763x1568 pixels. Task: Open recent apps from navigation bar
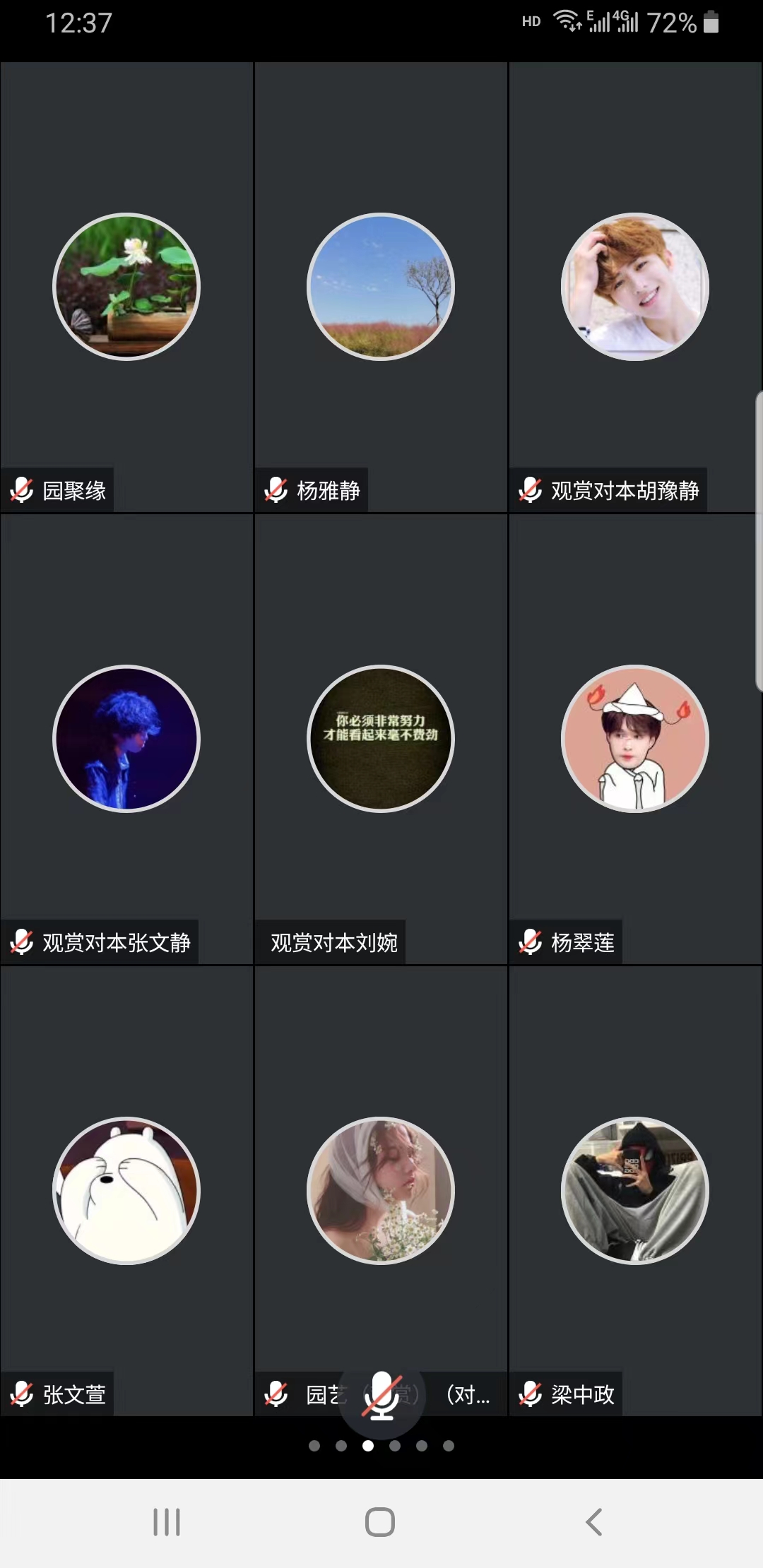click(x=167, y=1522)
